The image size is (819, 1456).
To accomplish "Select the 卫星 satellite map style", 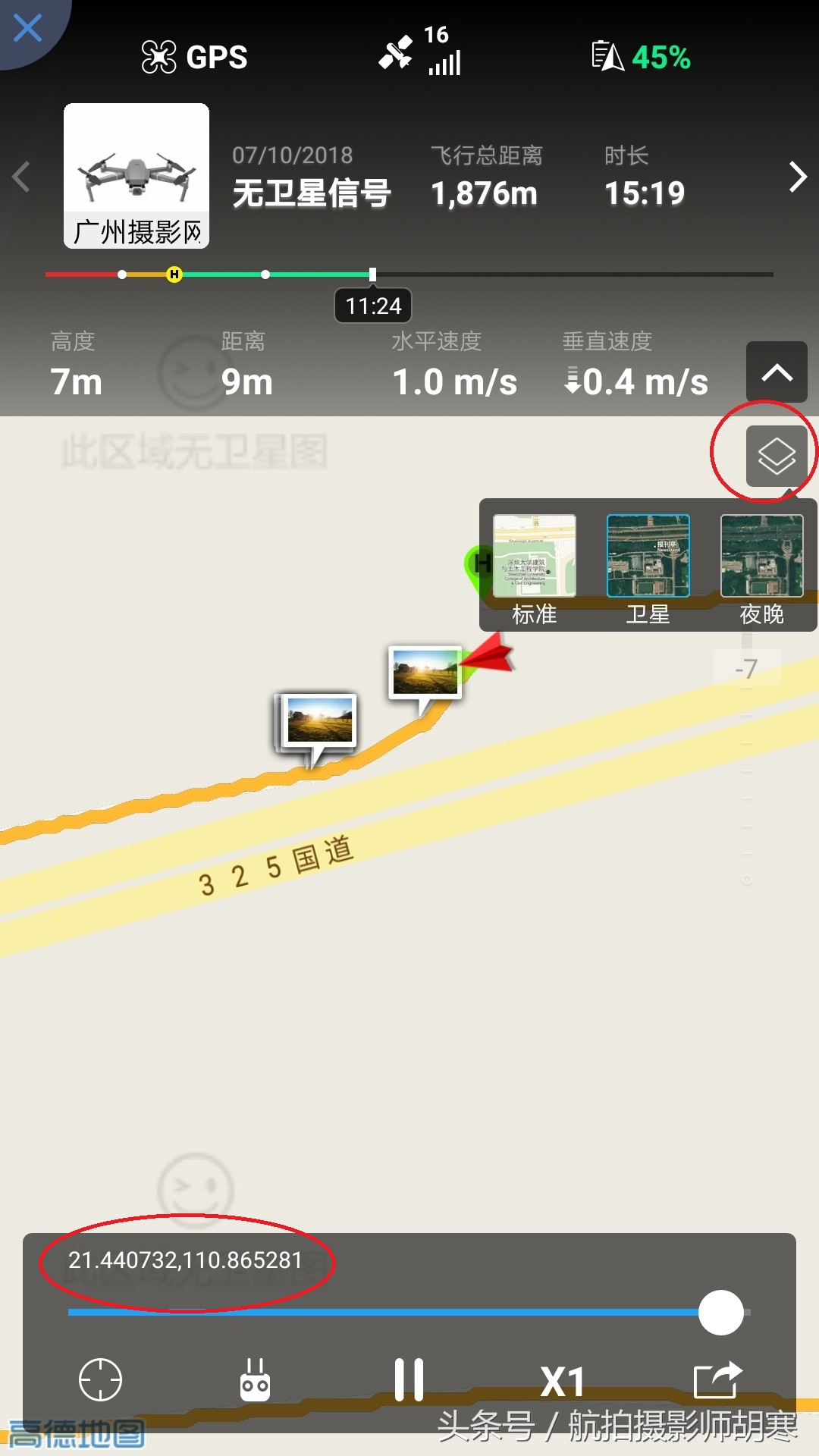I will pyautogui.click(x=648, y=569).
